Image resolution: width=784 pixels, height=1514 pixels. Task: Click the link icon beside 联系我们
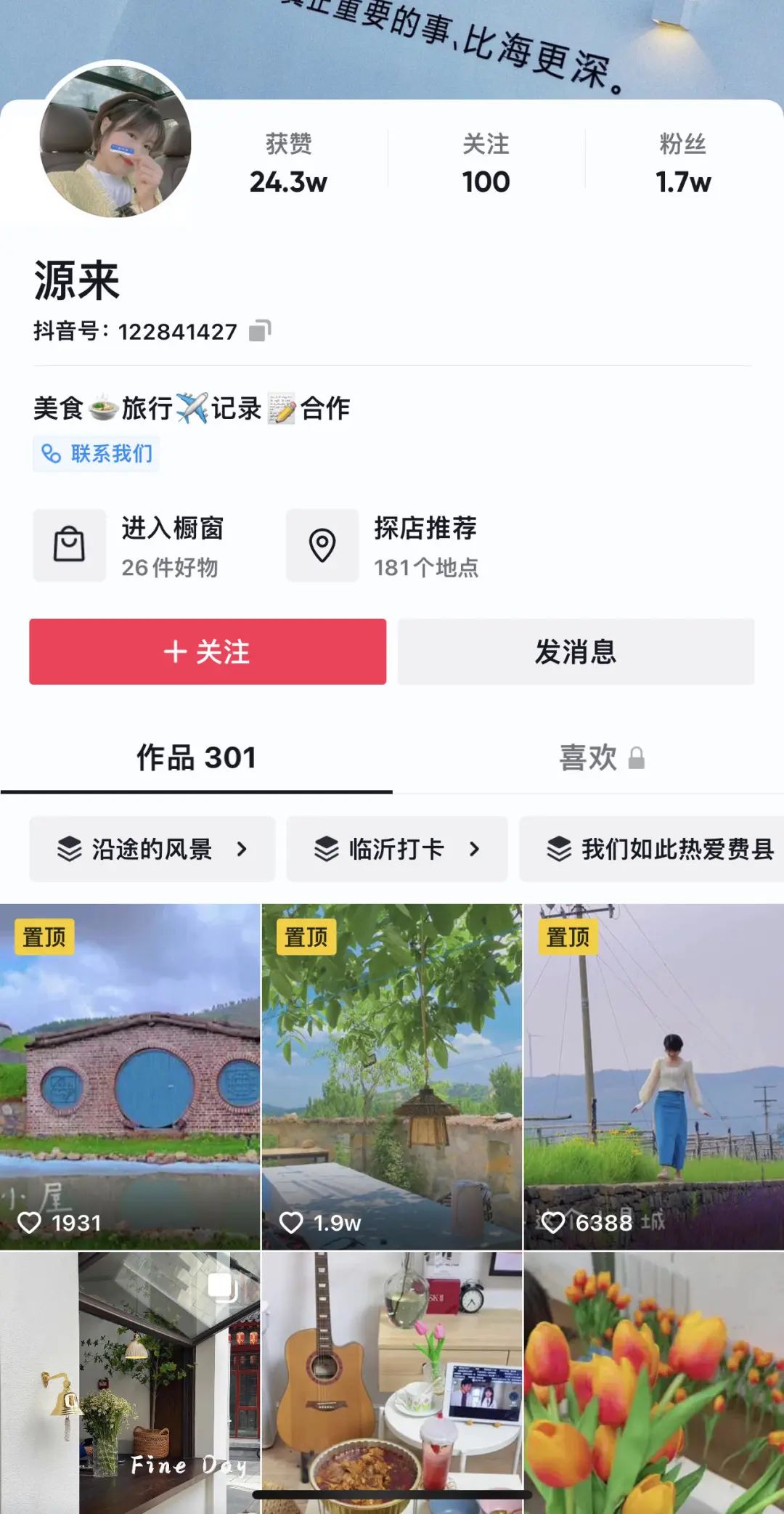pos(49,452)
